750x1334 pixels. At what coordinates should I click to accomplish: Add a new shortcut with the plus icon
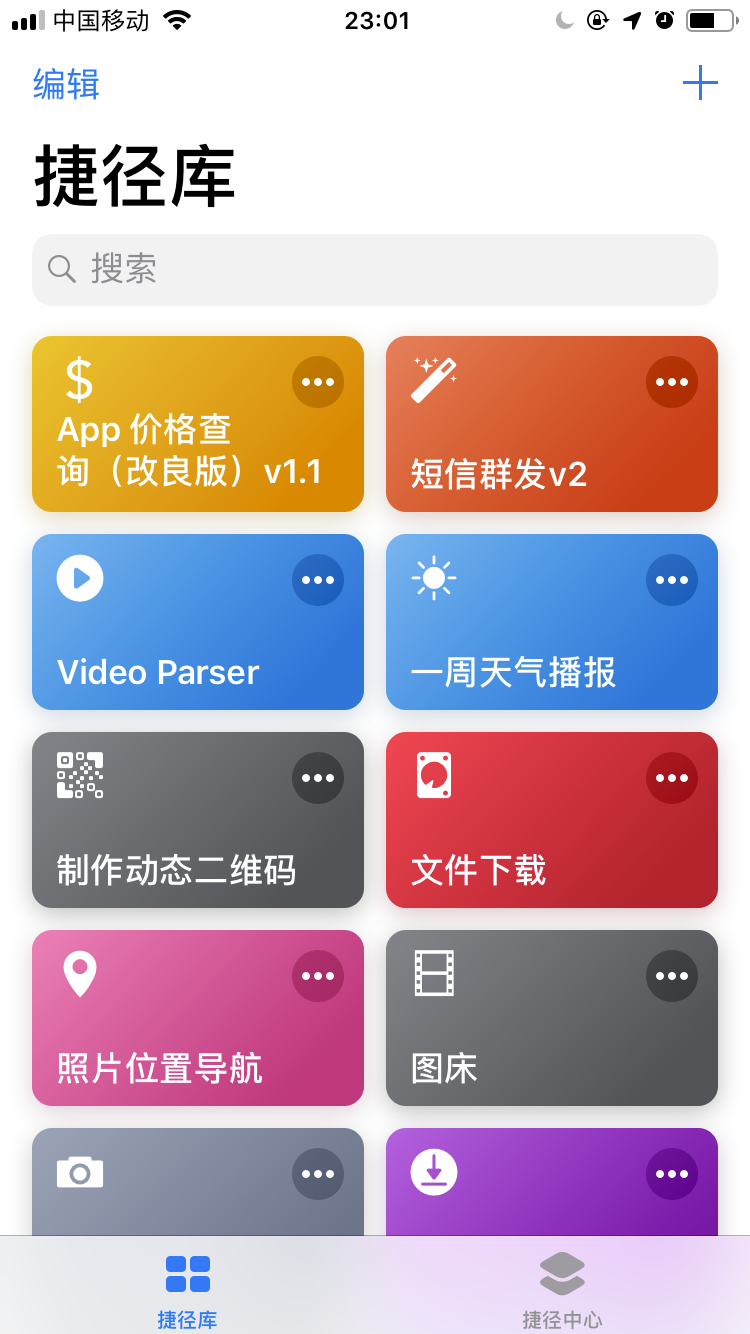pyautogui.click(x=700, y=82)
